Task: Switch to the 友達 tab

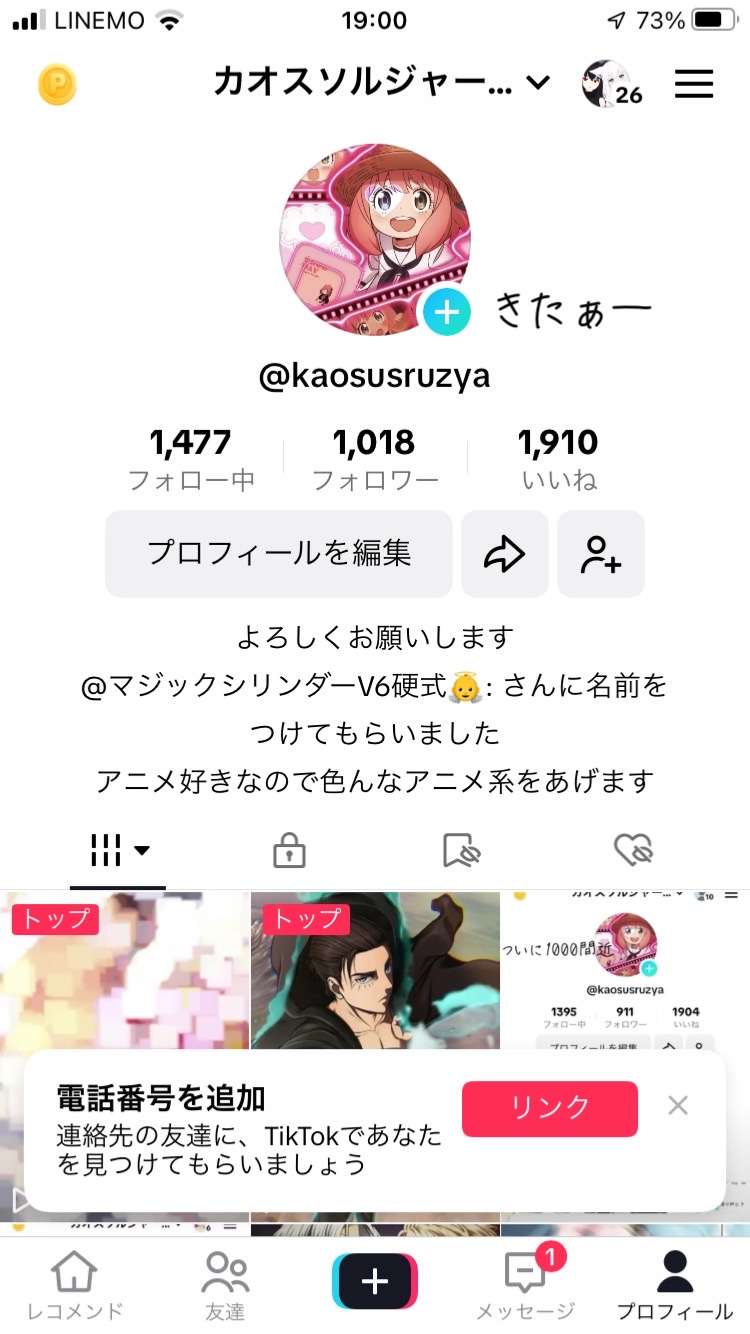Action: [x=225, y=1284]
